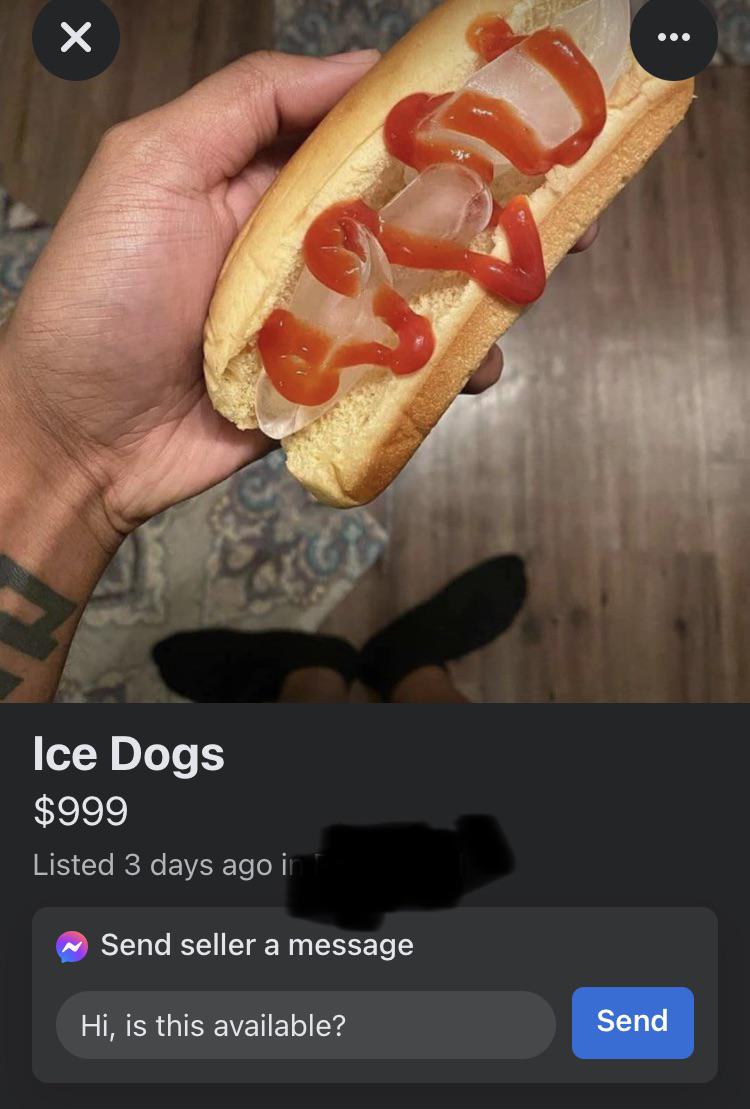
Task: Select the Ice Dogs listing title
Action: pos(128,755)
